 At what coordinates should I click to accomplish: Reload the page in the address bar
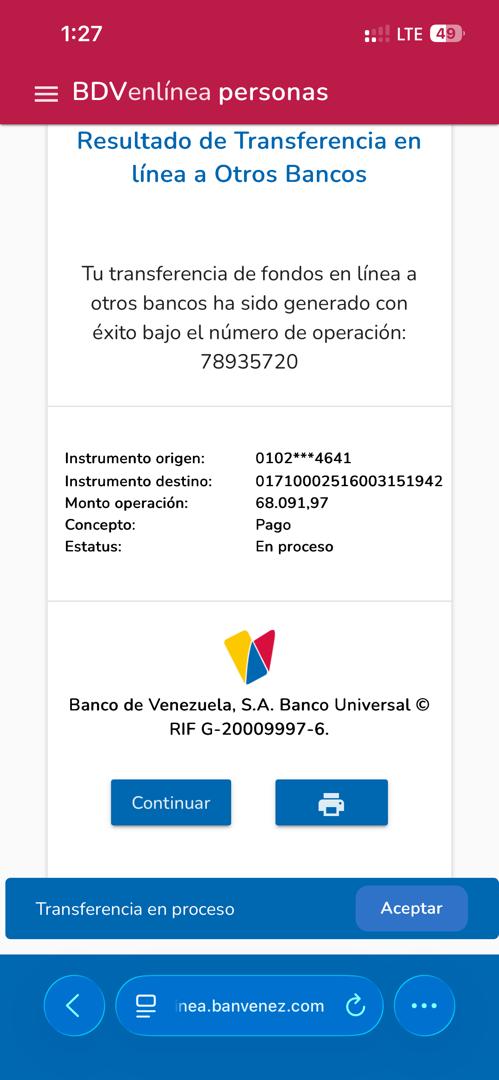click(355, 1006)
